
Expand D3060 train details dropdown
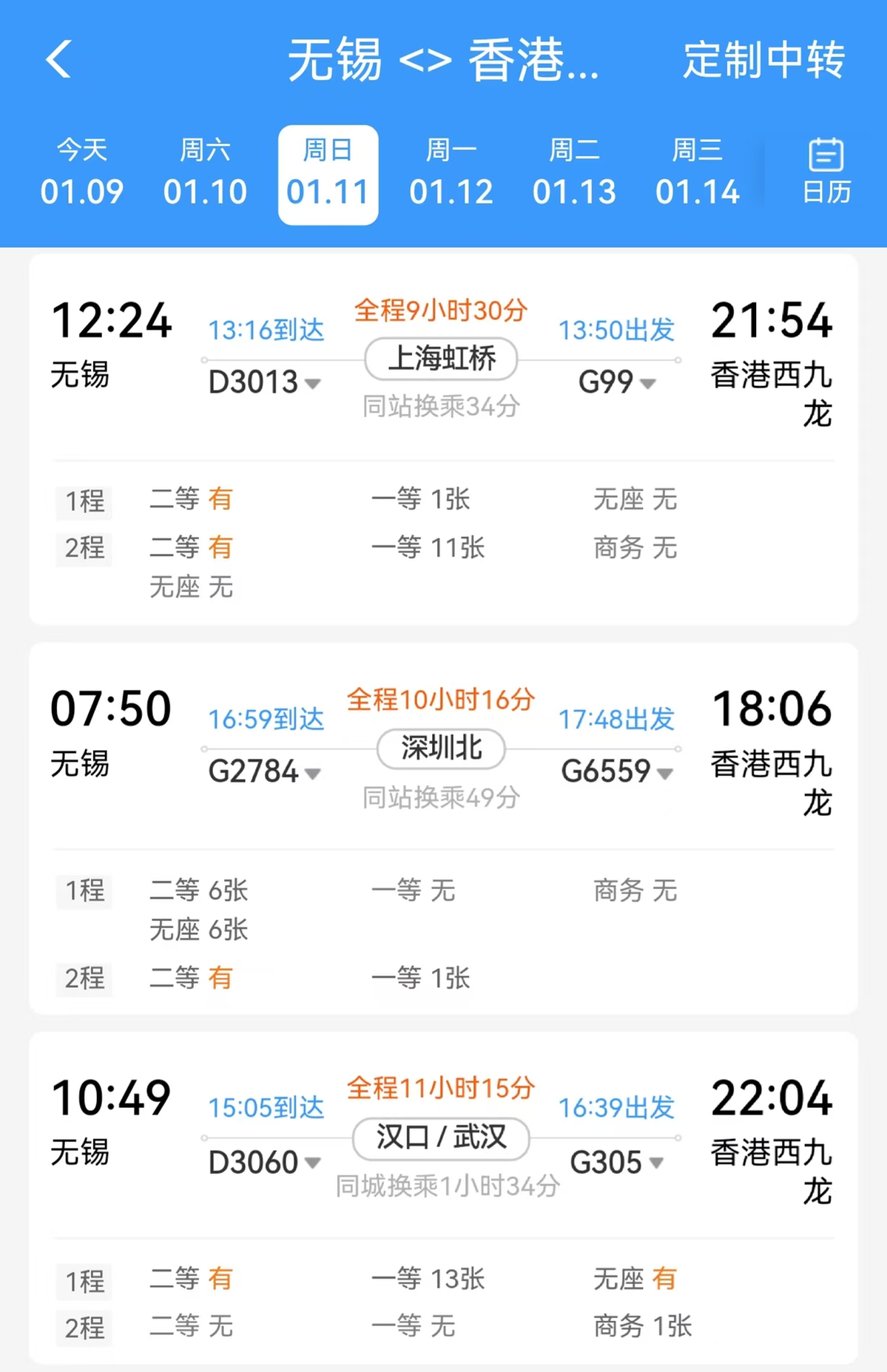coord(265,1163)
